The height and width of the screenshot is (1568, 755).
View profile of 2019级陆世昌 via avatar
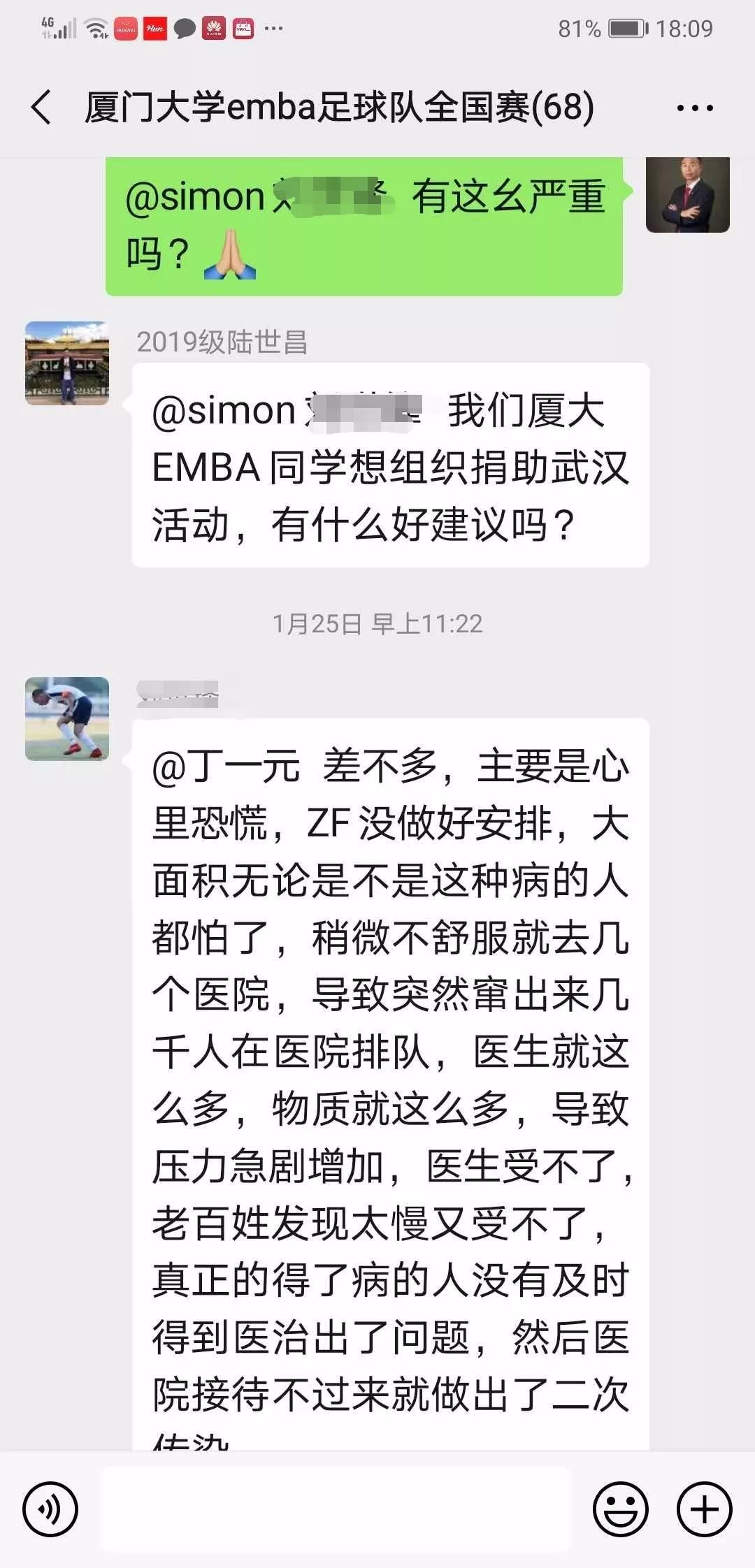tap(67, 363)
